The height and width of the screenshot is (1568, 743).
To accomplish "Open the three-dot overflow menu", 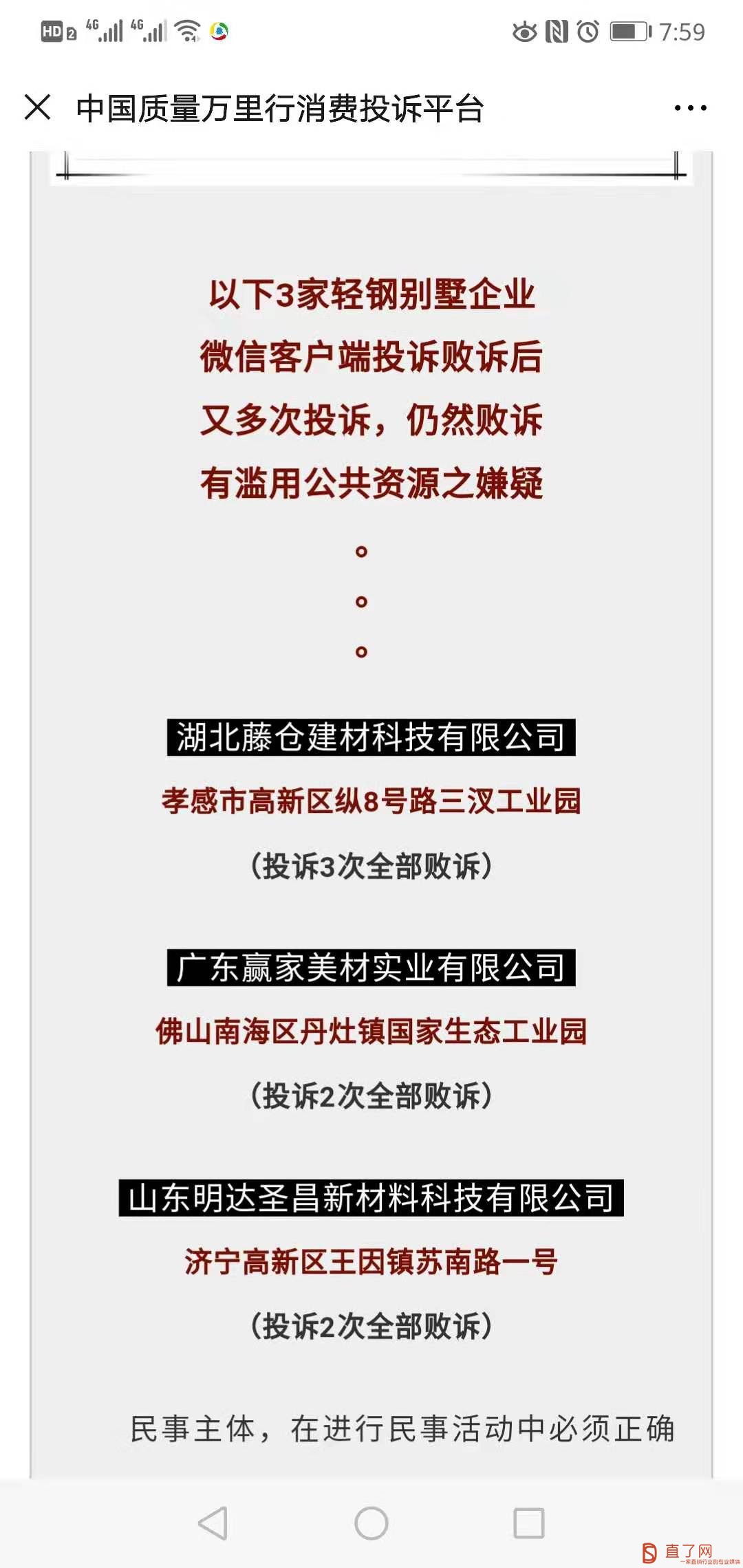I will point(690,108).
